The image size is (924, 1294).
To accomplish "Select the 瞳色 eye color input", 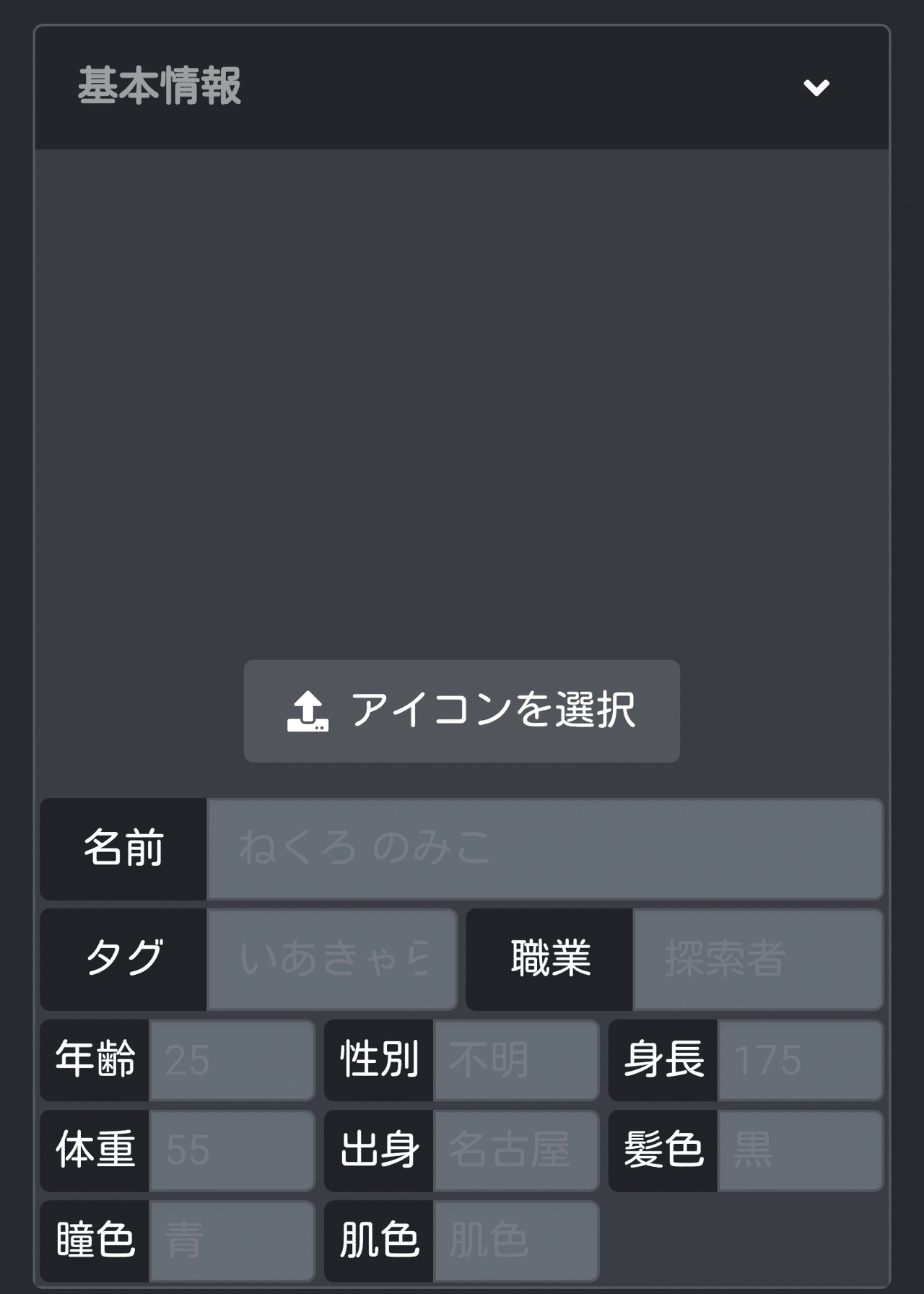I will [231, 1241].
